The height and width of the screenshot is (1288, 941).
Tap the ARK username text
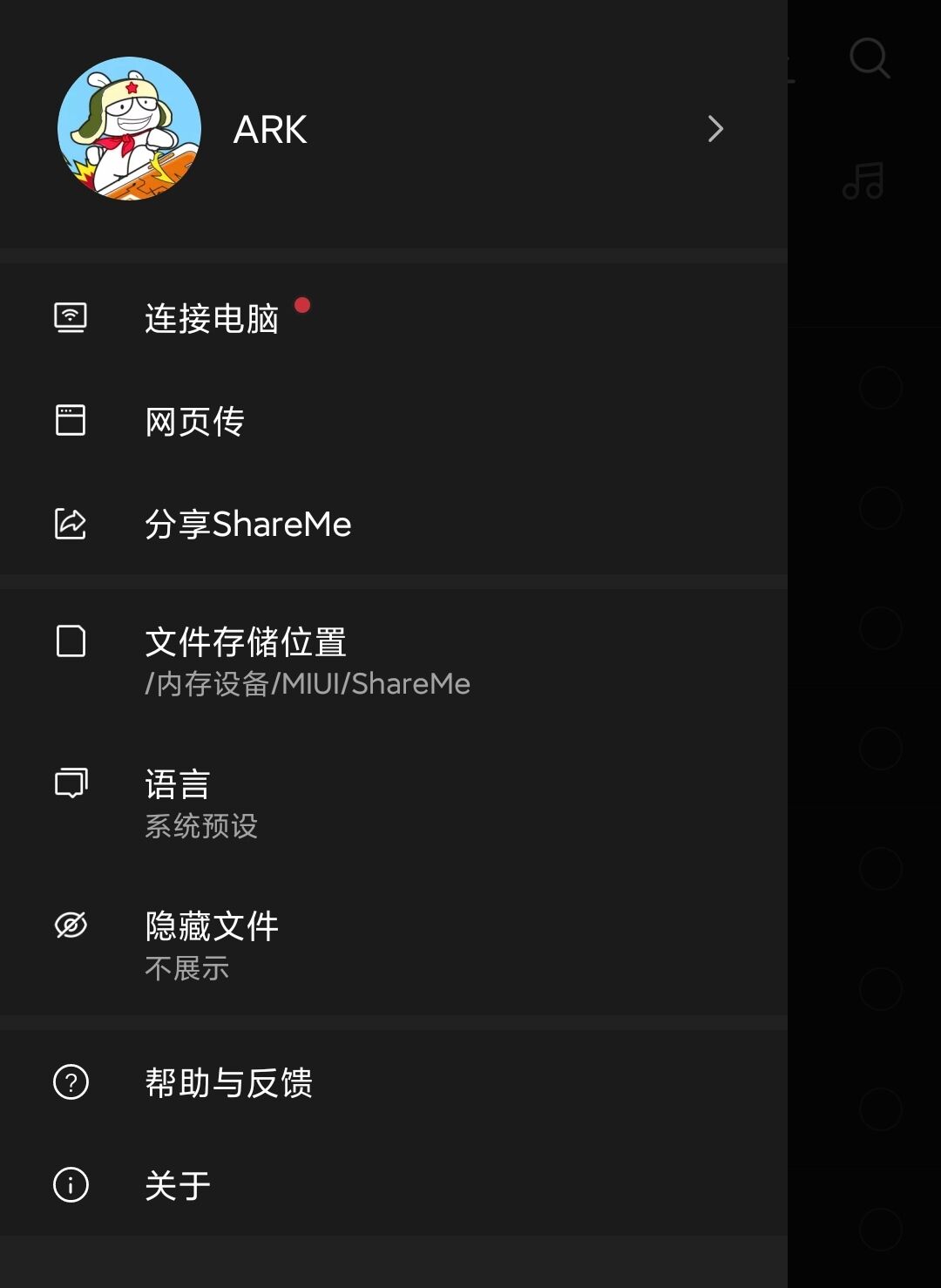[269, 128]
